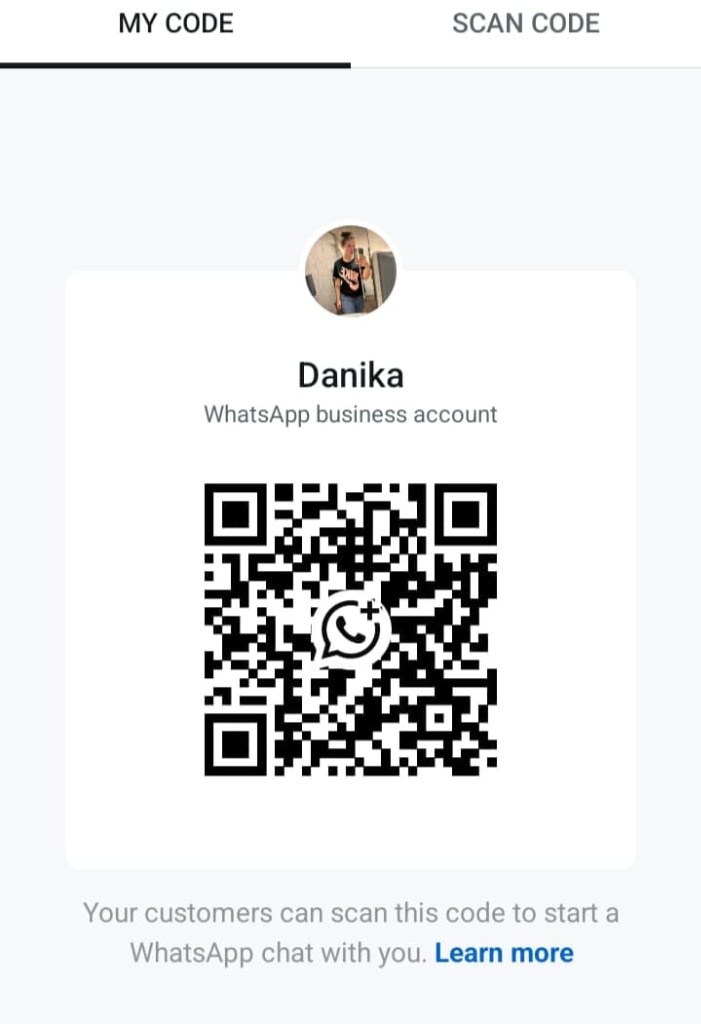Switch to the SCAN CODE tab
701x1024 pixels.
point(526,25)
